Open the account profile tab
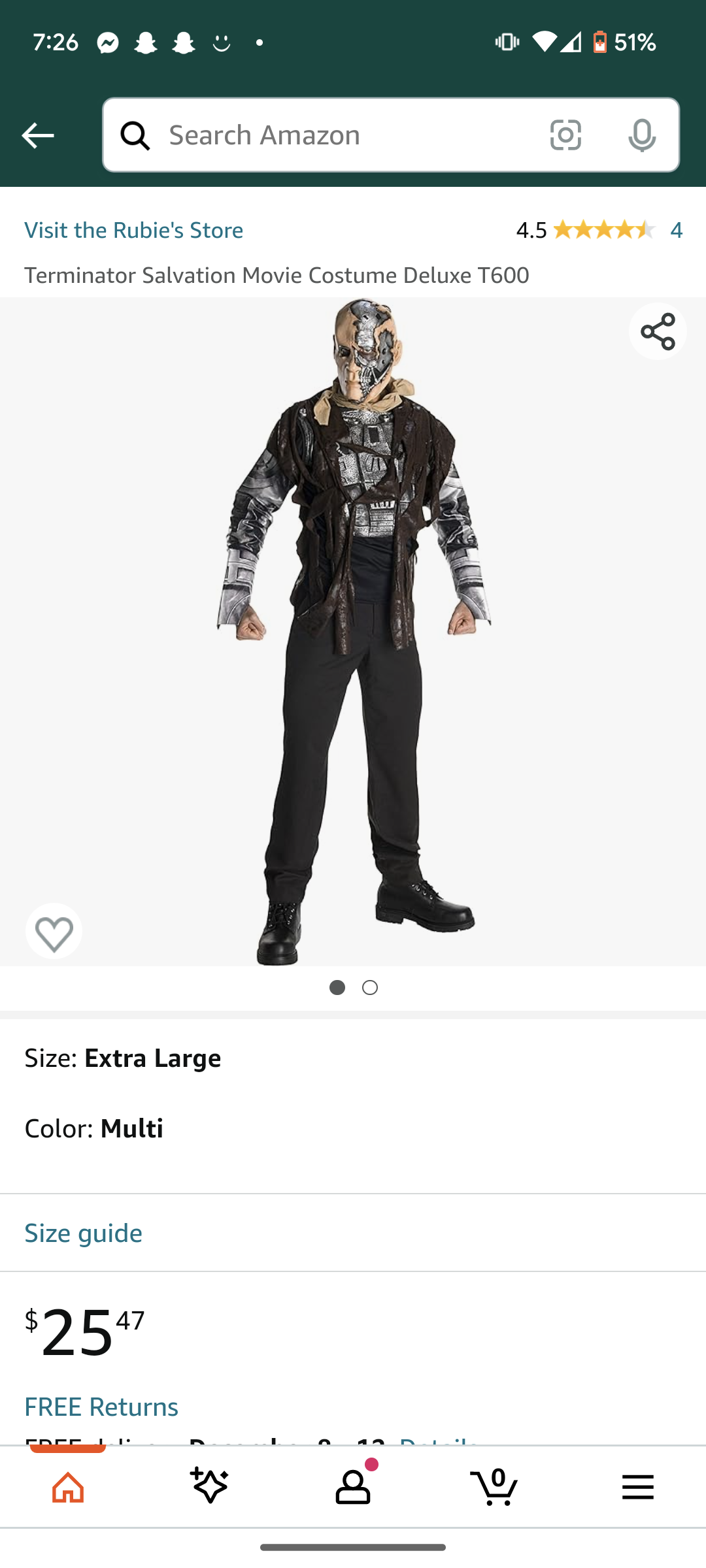The image size is (706, 1568). 353,1487
